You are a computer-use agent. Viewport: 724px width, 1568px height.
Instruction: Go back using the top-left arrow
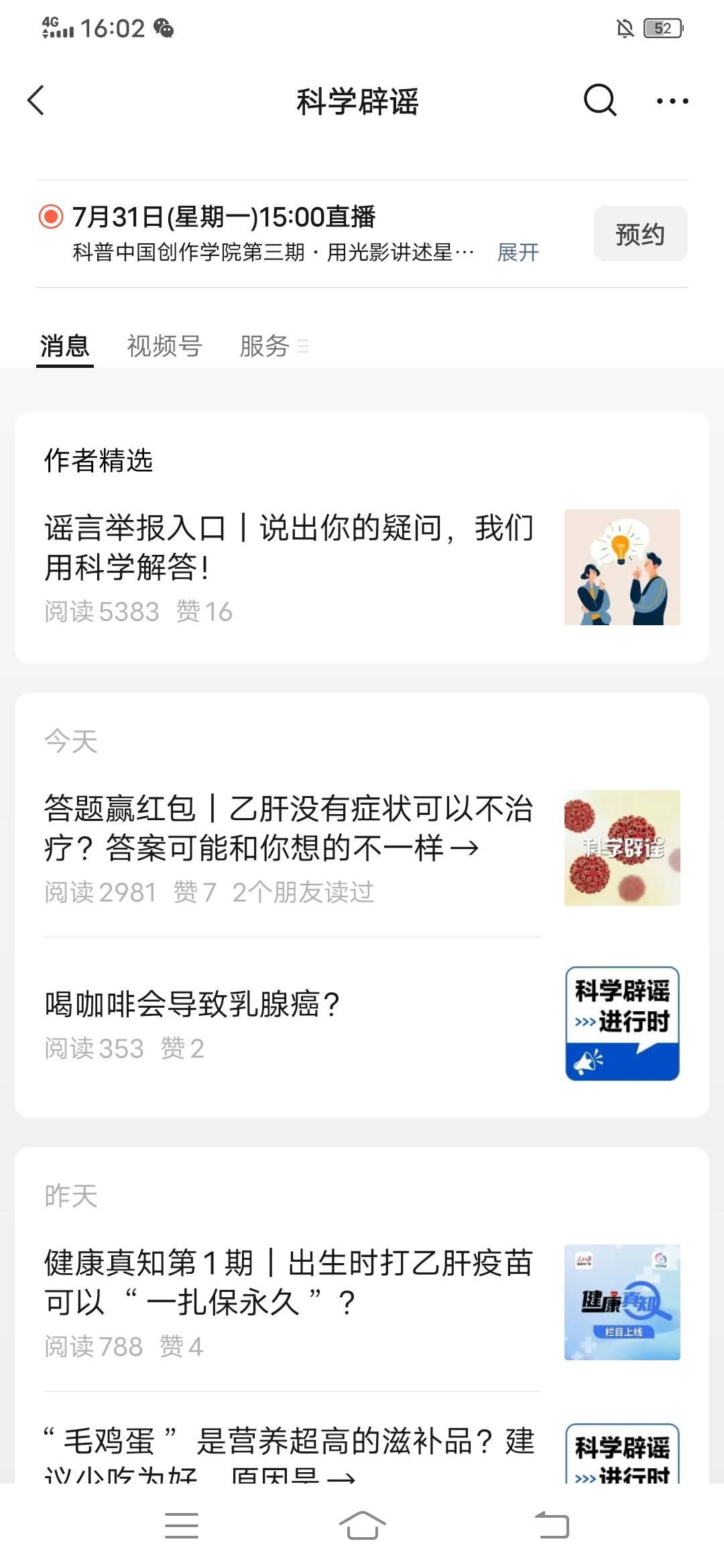(36, 101)
